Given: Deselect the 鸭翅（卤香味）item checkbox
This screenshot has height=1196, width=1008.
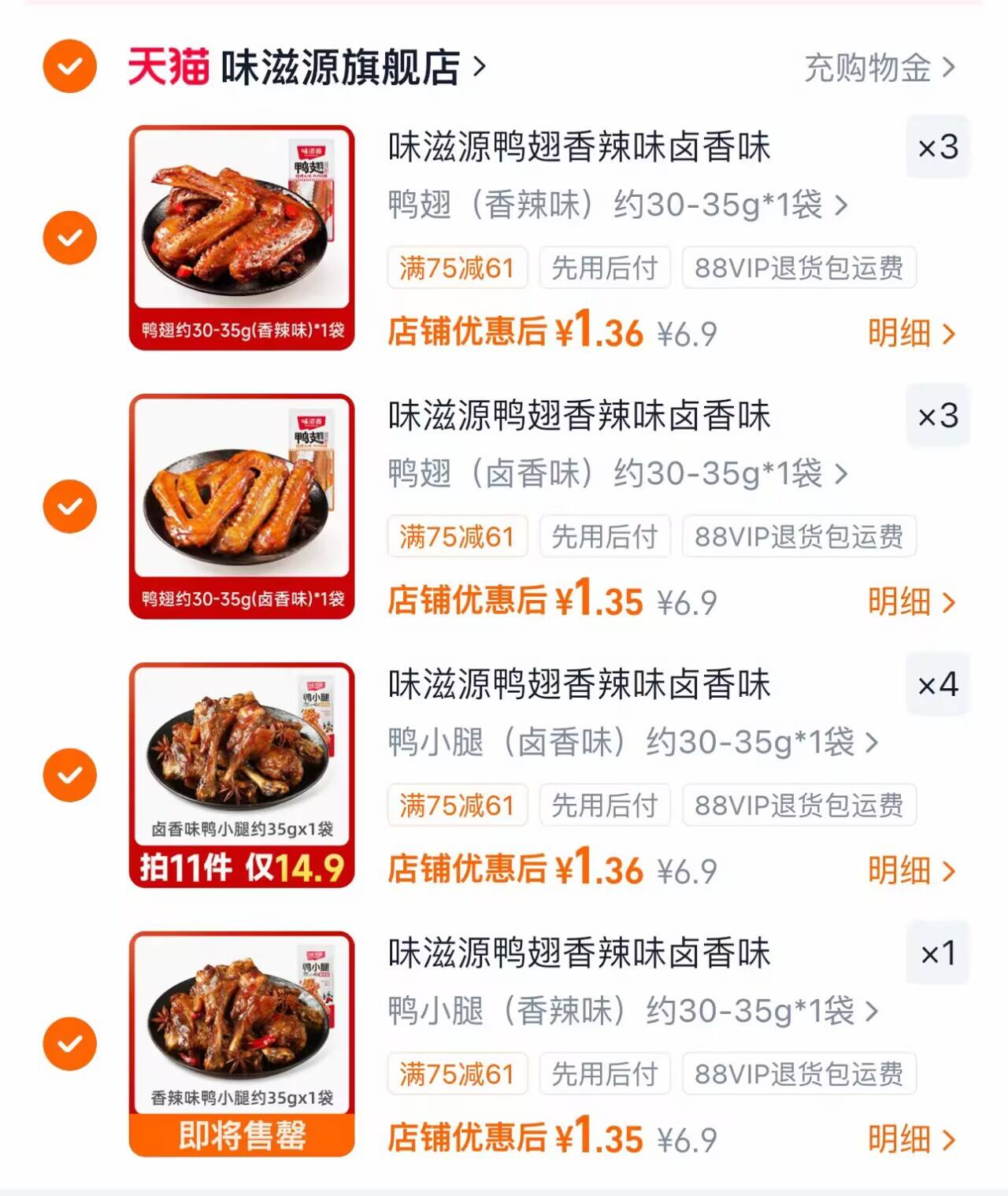Looking at the screenshot, I should tap(69, 506).
